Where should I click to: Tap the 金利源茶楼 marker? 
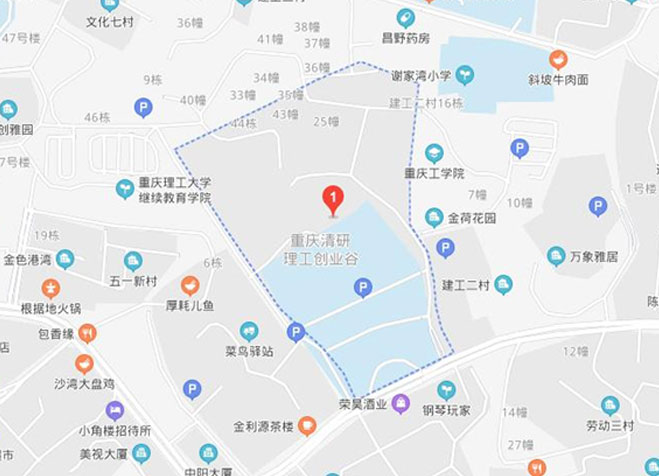307,426
